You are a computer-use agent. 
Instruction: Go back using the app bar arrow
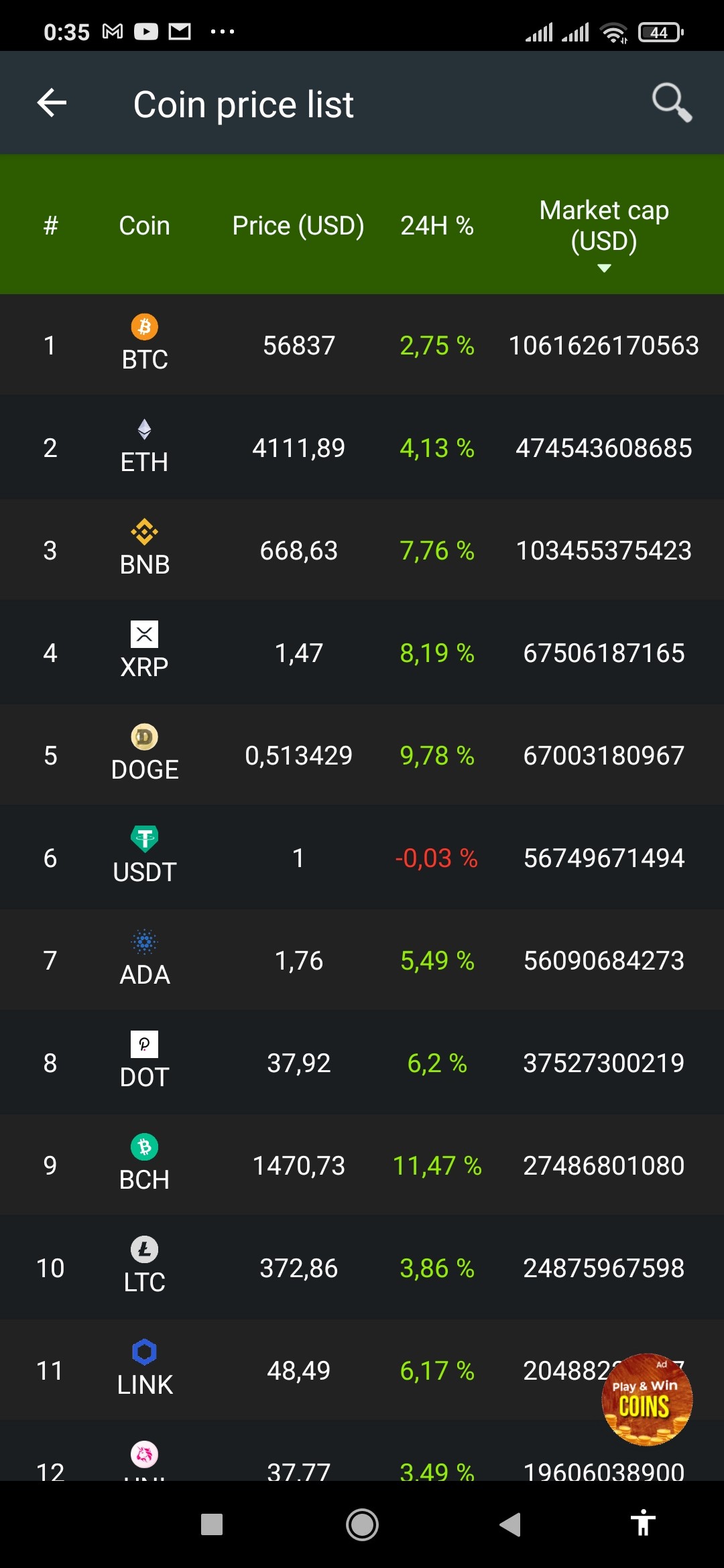click(x=52, y=103)
